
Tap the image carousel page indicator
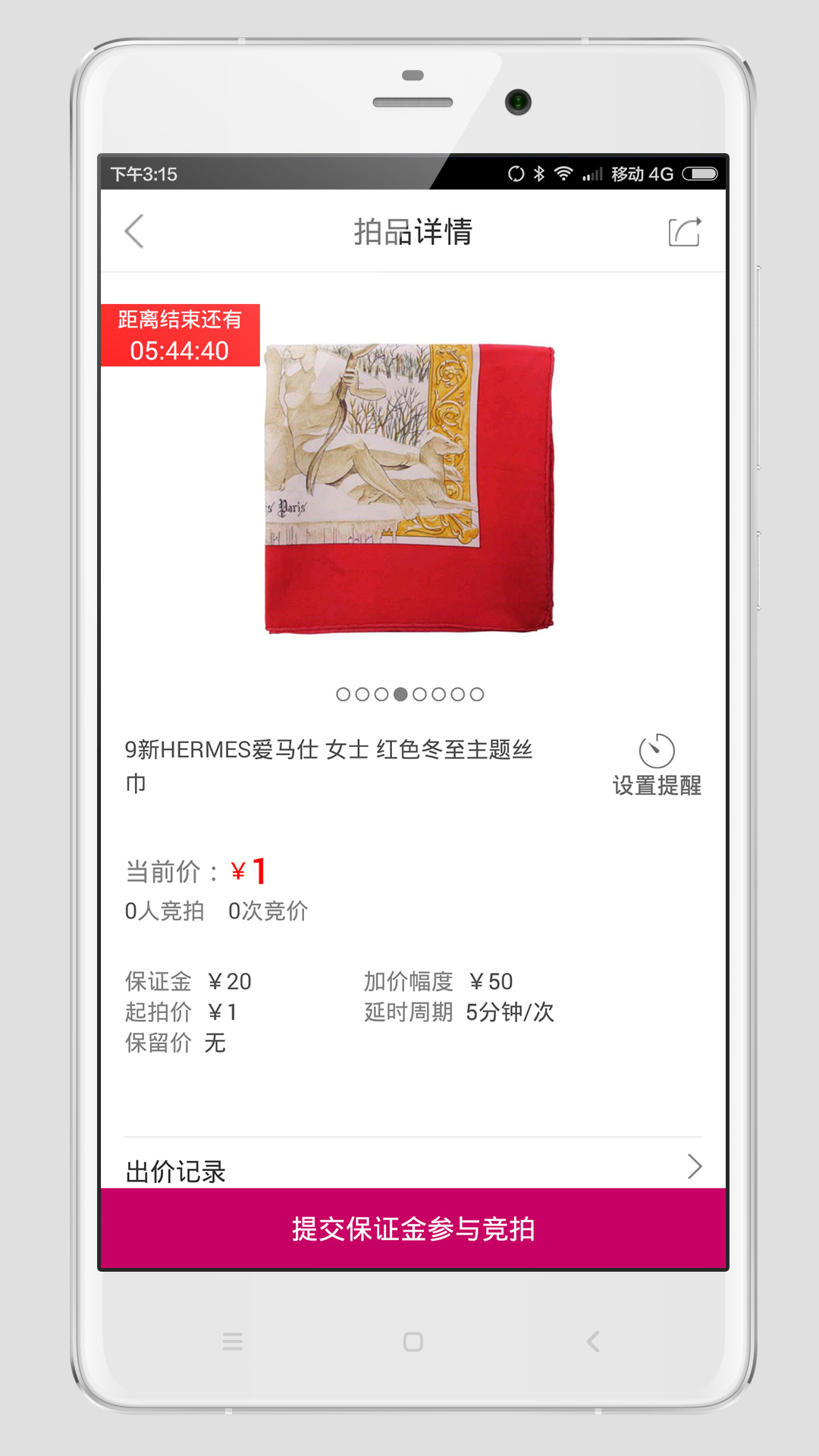(x=409, y=694)
